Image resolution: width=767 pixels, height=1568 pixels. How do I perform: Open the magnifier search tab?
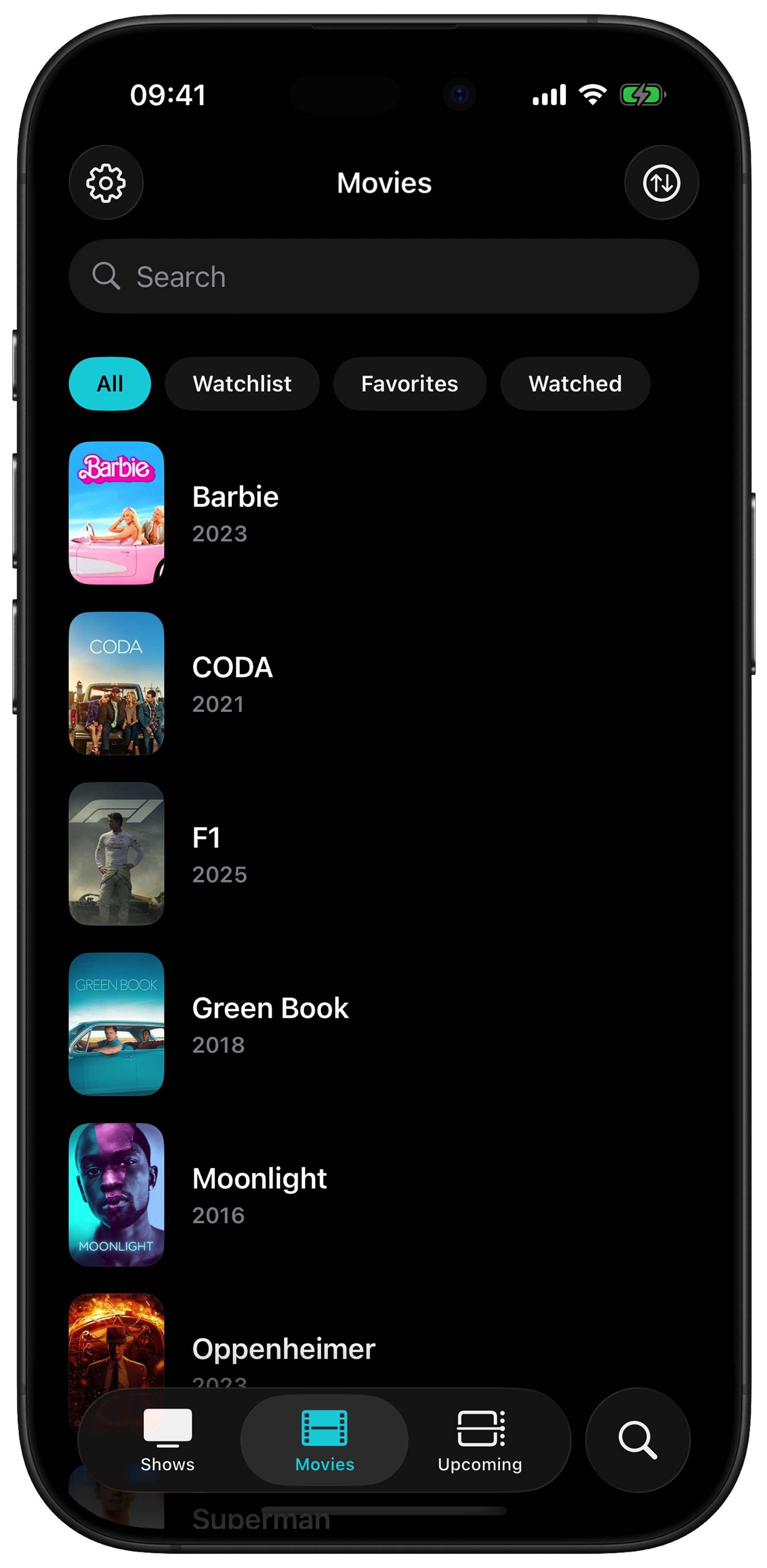(637, 1440)
